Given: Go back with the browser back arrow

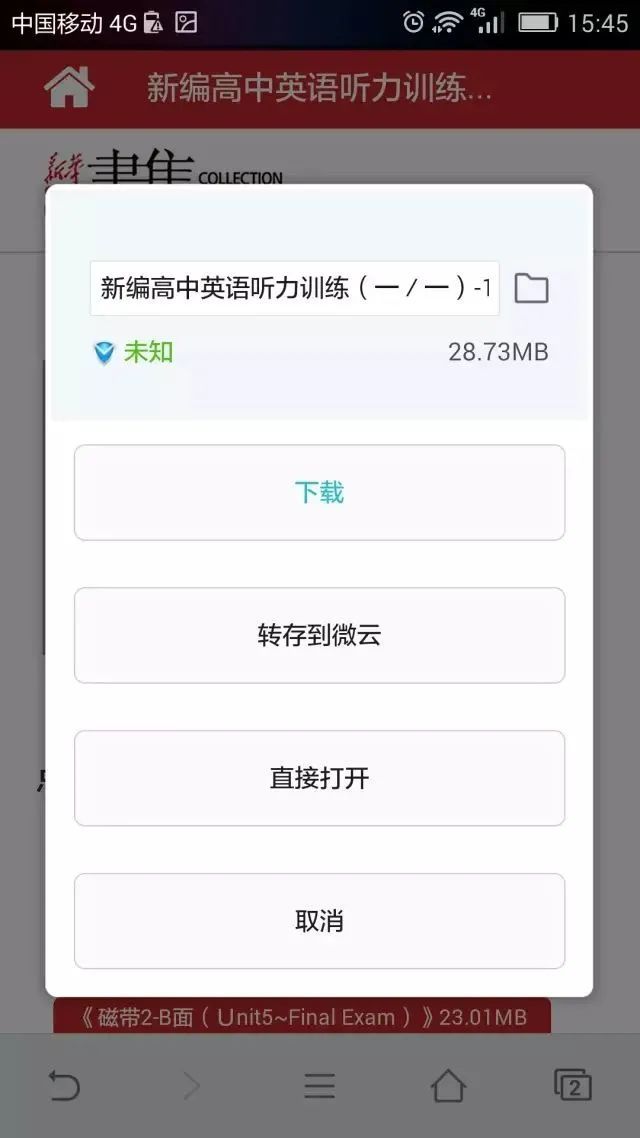Looking at the screenshot, I should point(64,1086).
